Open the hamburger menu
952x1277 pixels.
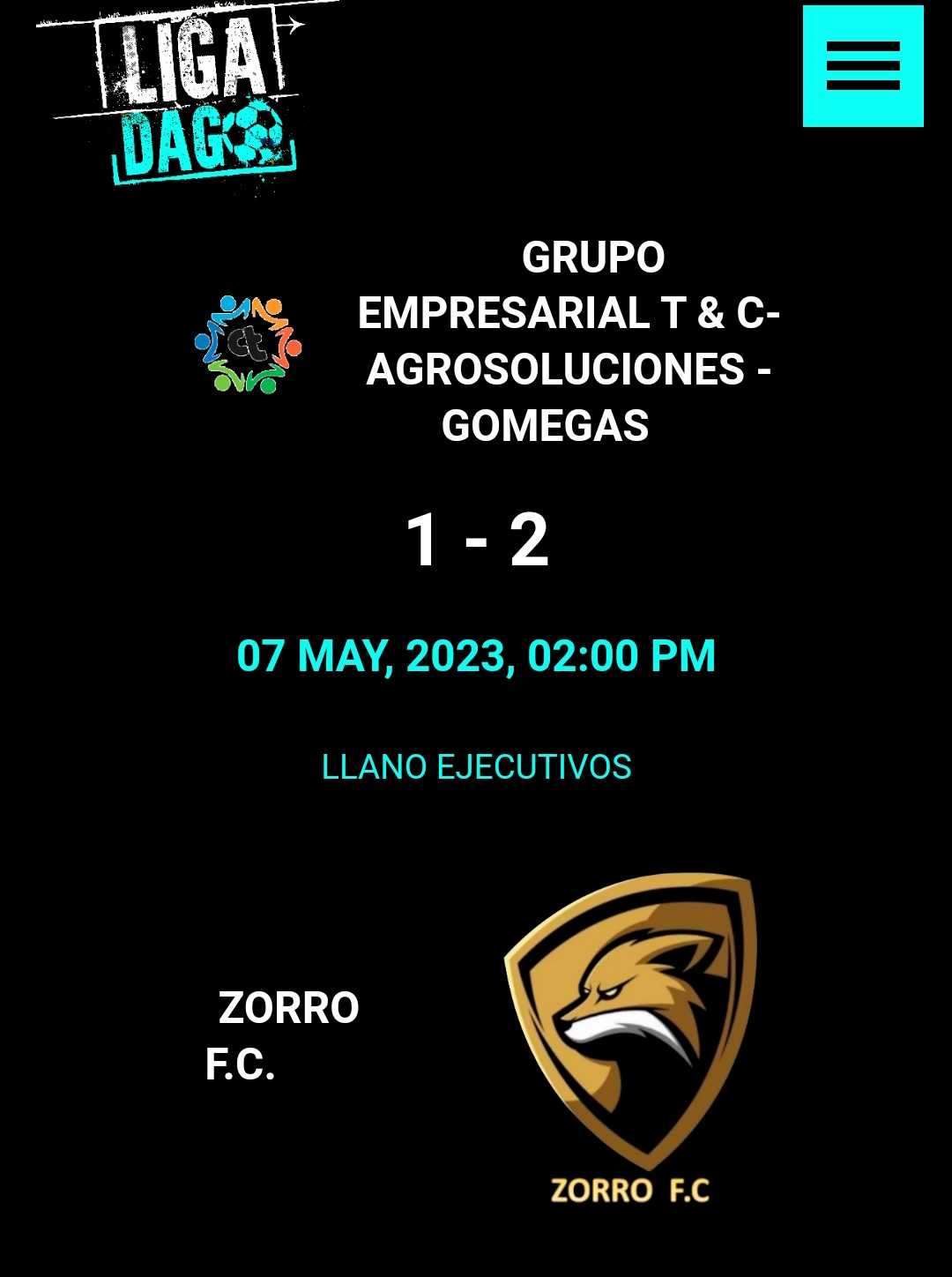[862, 66]
